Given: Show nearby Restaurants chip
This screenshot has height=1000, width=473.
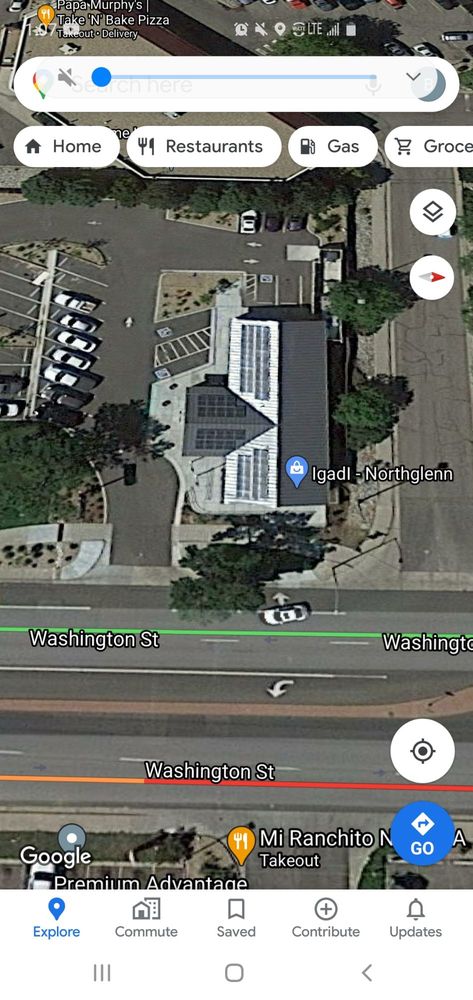Looking at the screenshot, I should tap(204, 147).
